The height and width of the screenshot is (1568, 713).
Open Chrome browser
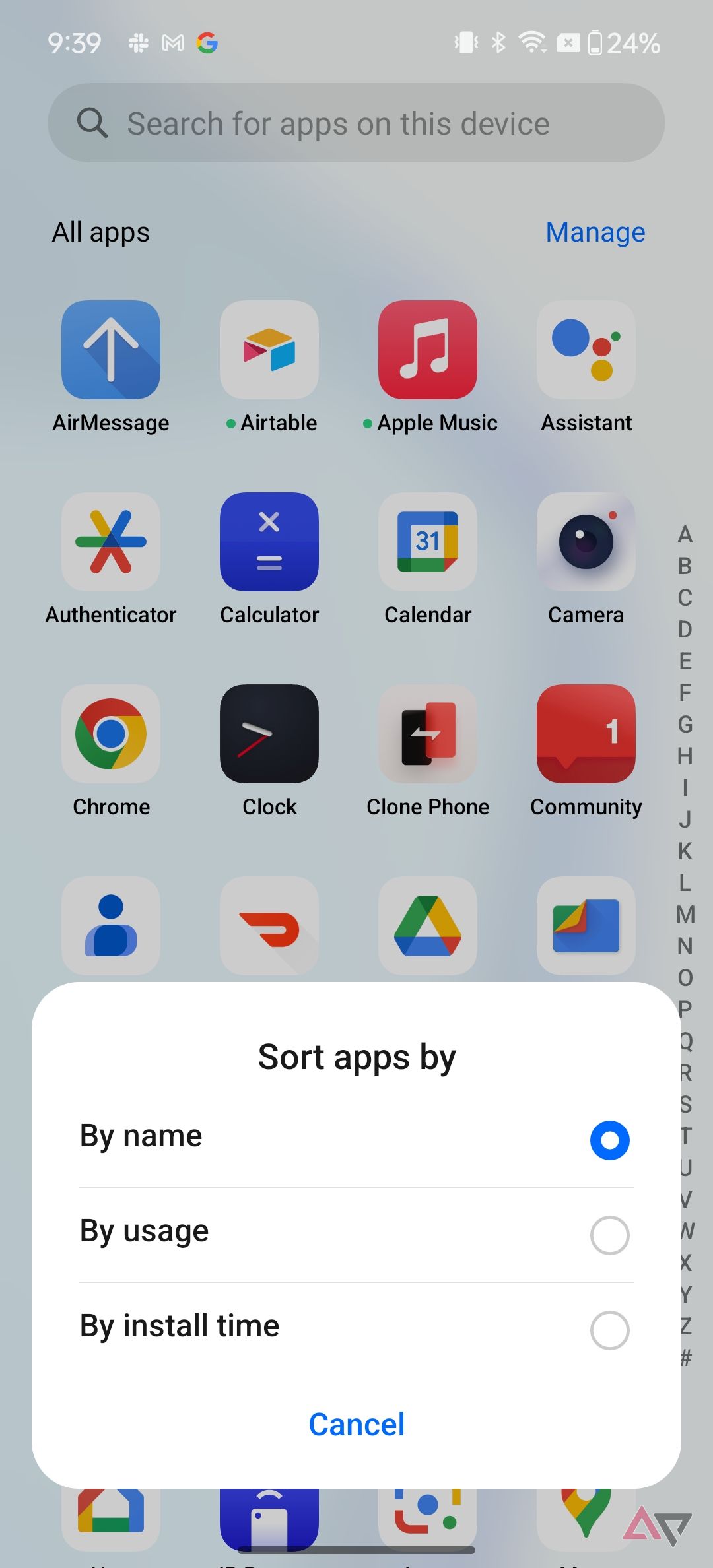pos(111,735)
